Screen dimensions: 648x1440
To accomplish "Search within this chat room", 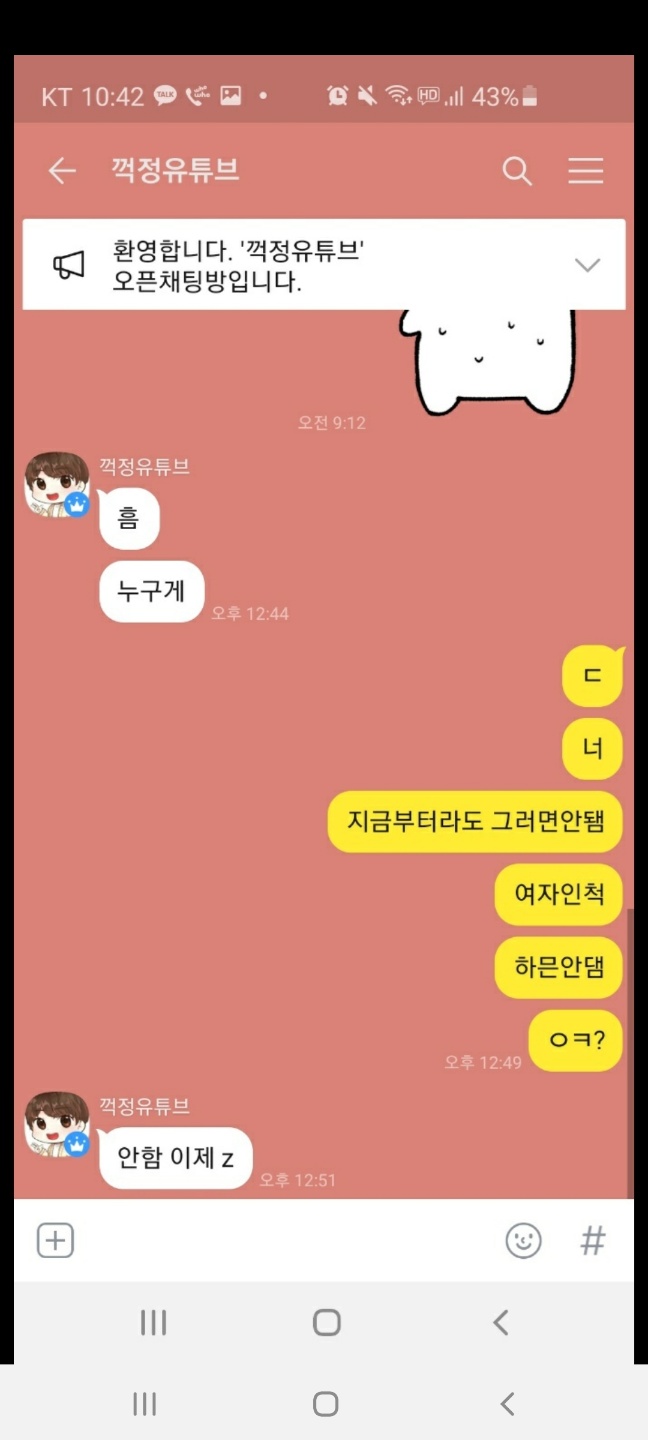I will [517, 171].
